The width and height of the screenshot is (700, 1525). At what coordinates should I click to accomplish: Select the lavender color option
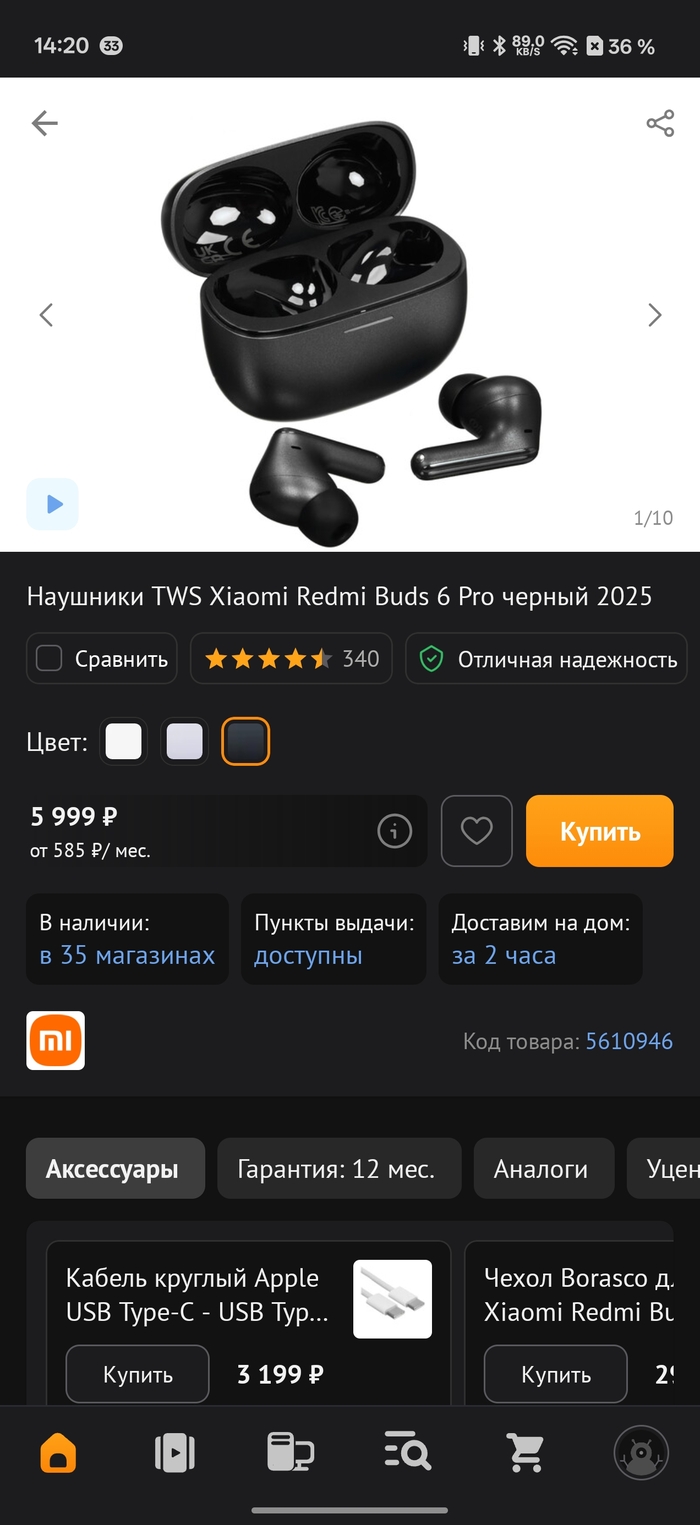tap(185, 742)
